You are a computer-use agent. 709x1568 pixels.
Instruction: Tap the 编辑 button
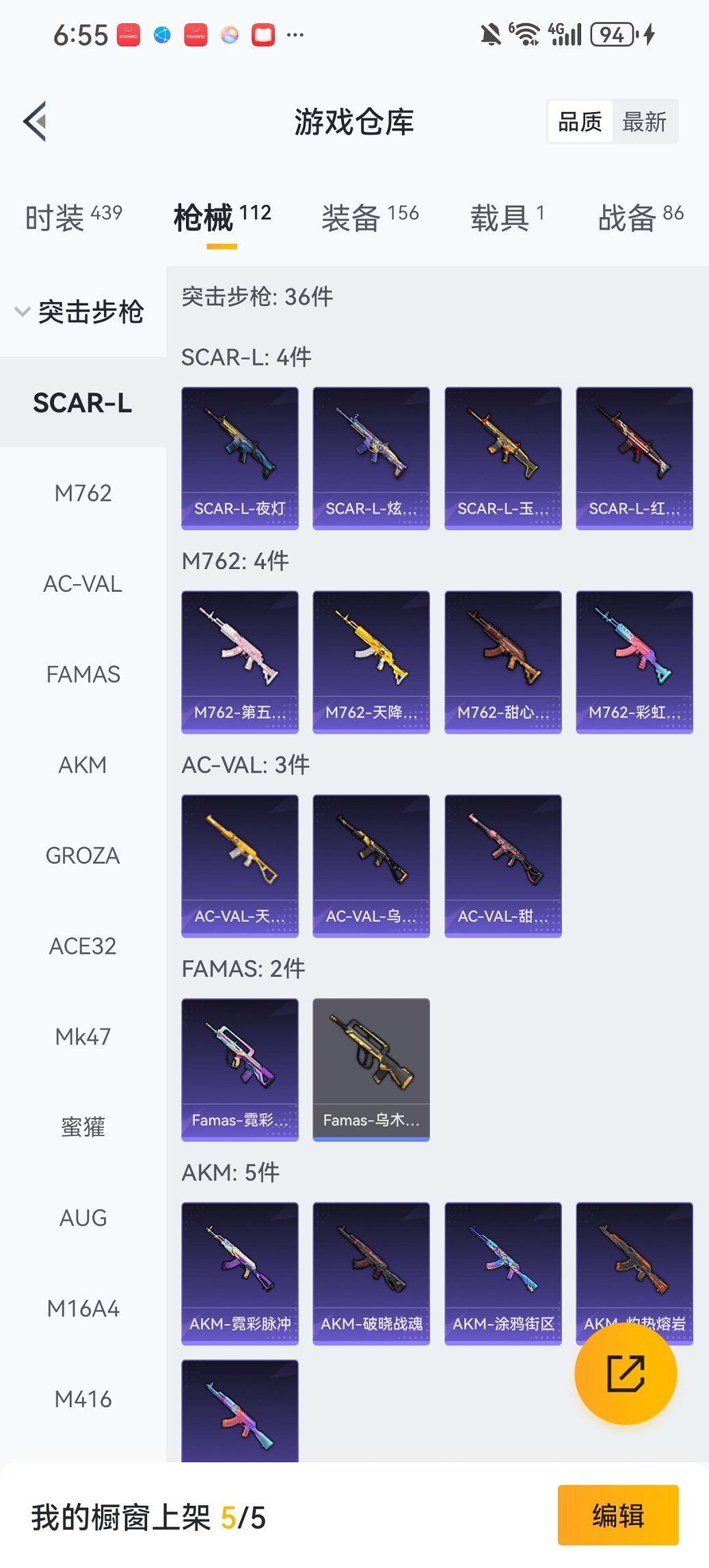pos(618,1515)
